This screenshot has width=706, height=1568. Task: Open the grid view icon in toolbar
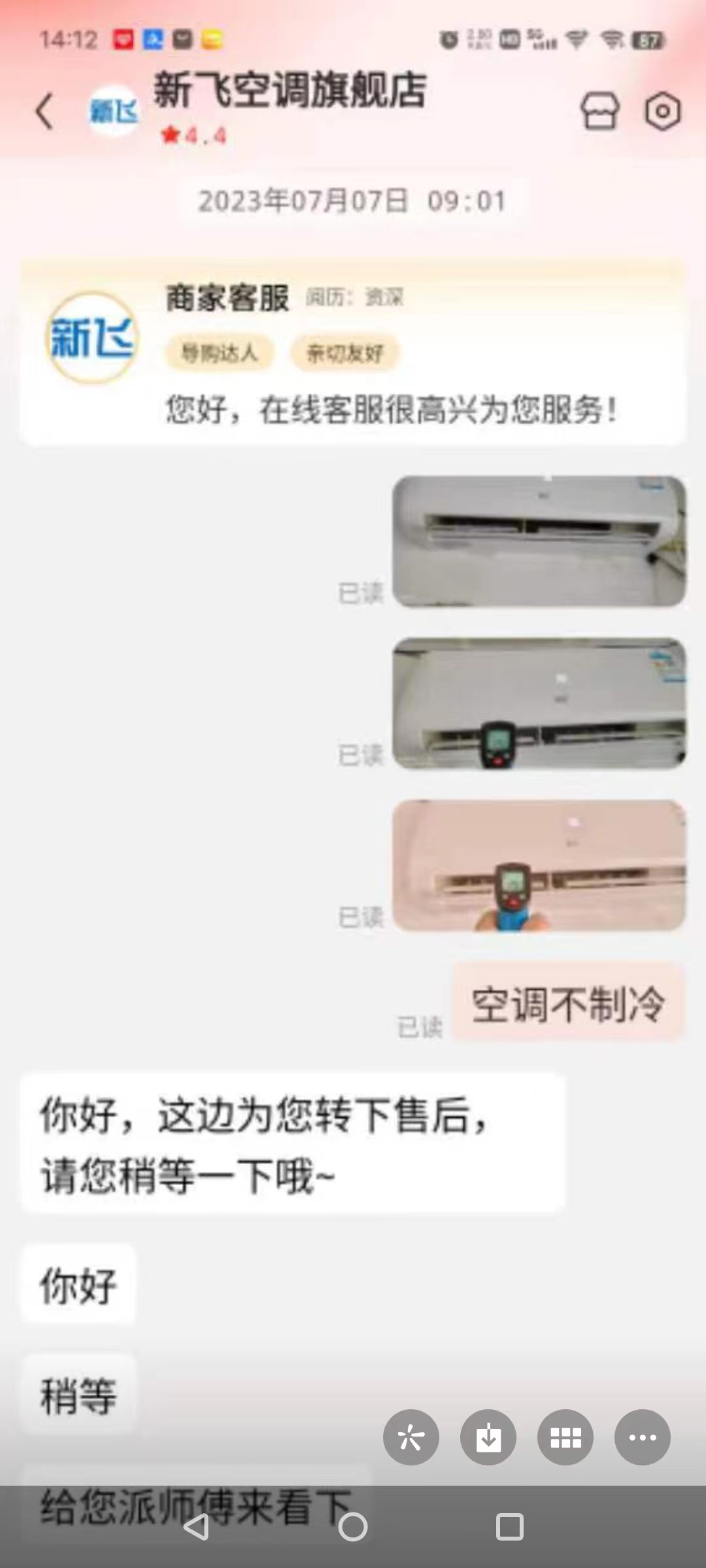tap(565, 1437)
